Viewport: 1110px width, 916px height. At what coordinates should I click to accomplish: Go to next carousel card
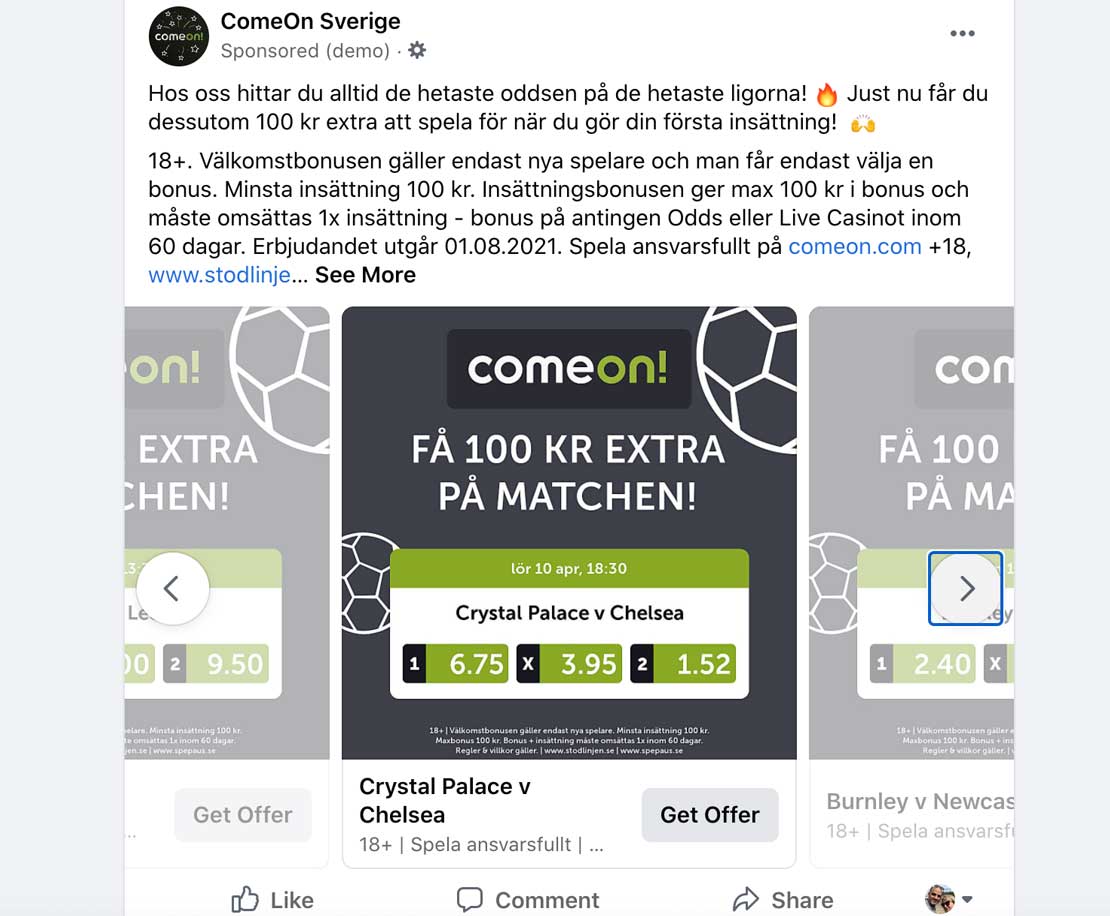[x=966, y=589]
